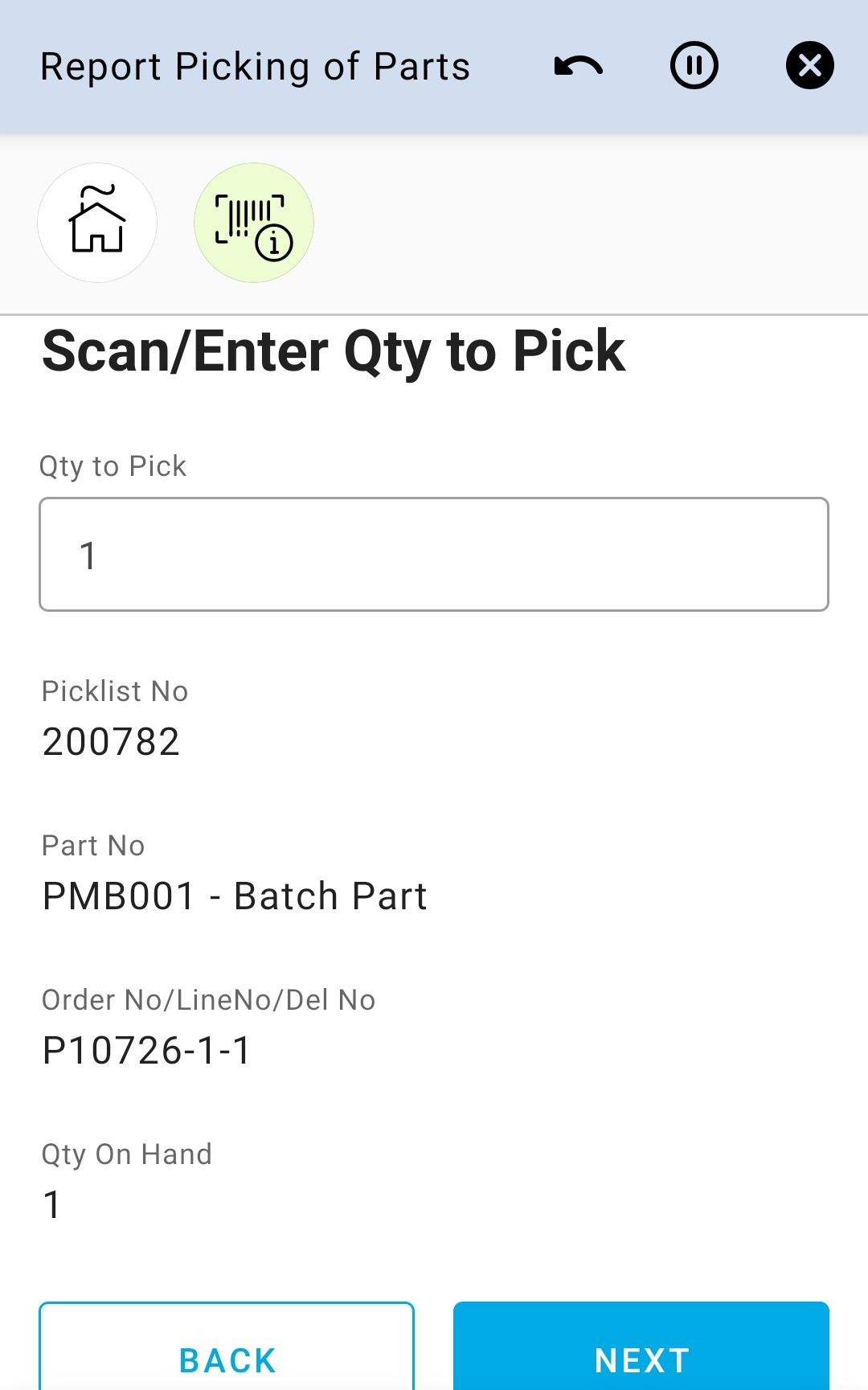
Task: Open the barcode scan info icon
Action: pyautogui.click(x=253, y=223)
